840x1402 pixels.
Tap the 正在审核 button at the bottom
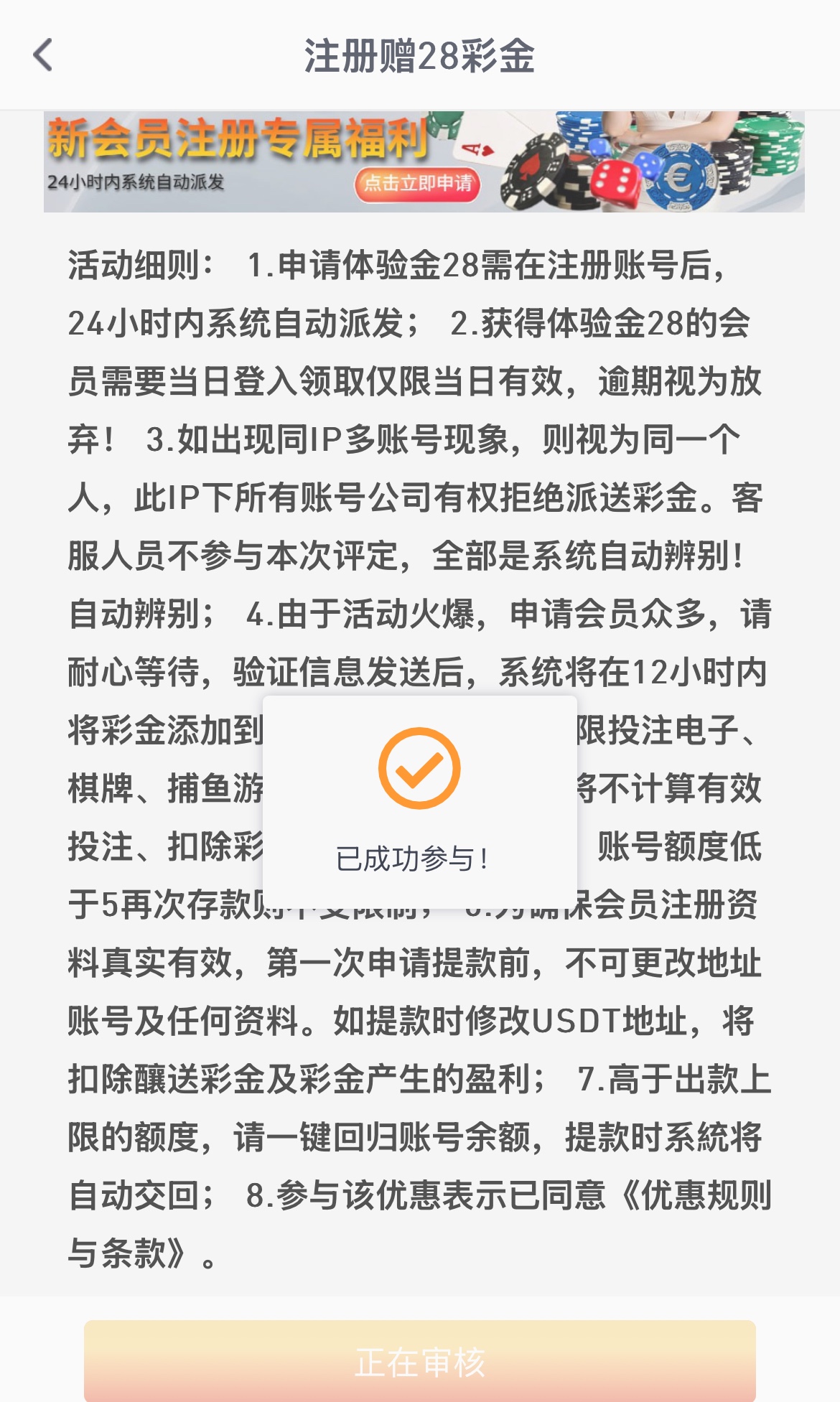pyautogui.click(x=420, y=1362)
